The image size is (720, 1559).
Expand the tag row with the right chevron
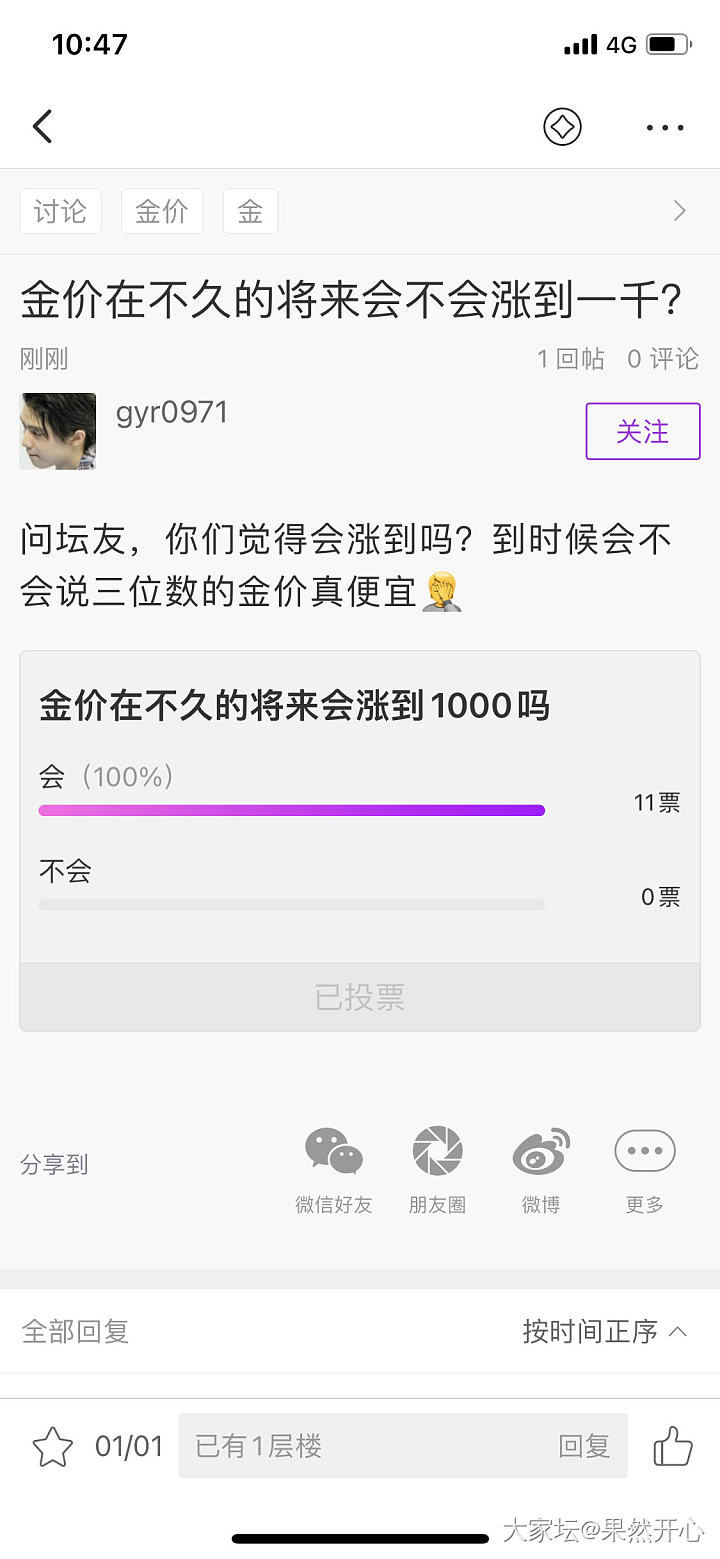680,211
